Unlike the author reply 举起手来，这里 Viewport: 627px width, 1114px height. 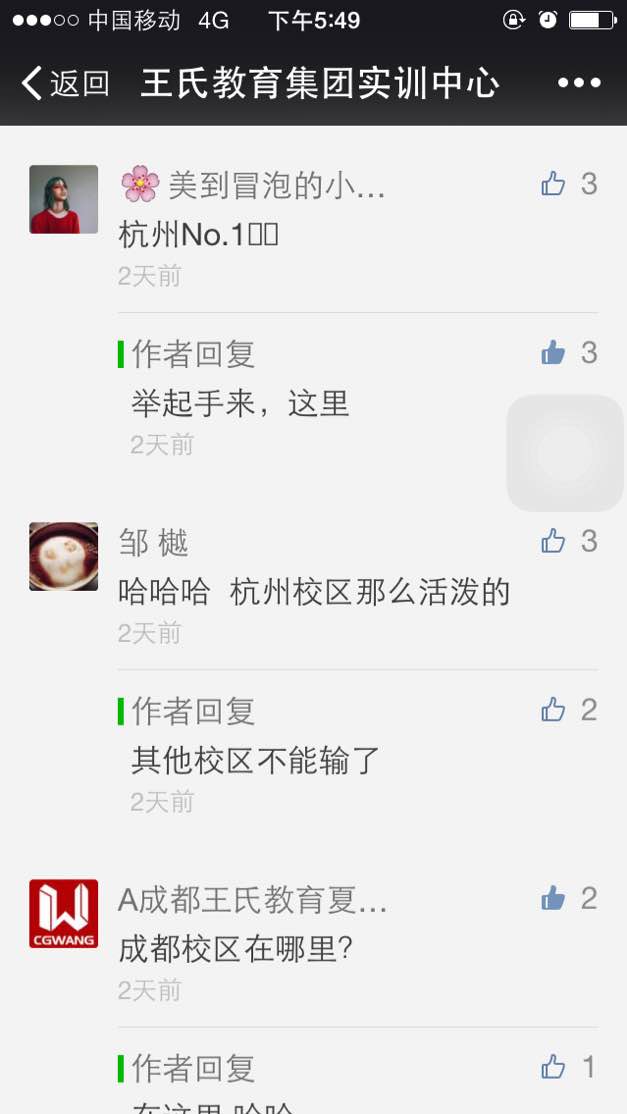[x=553, y=352]
